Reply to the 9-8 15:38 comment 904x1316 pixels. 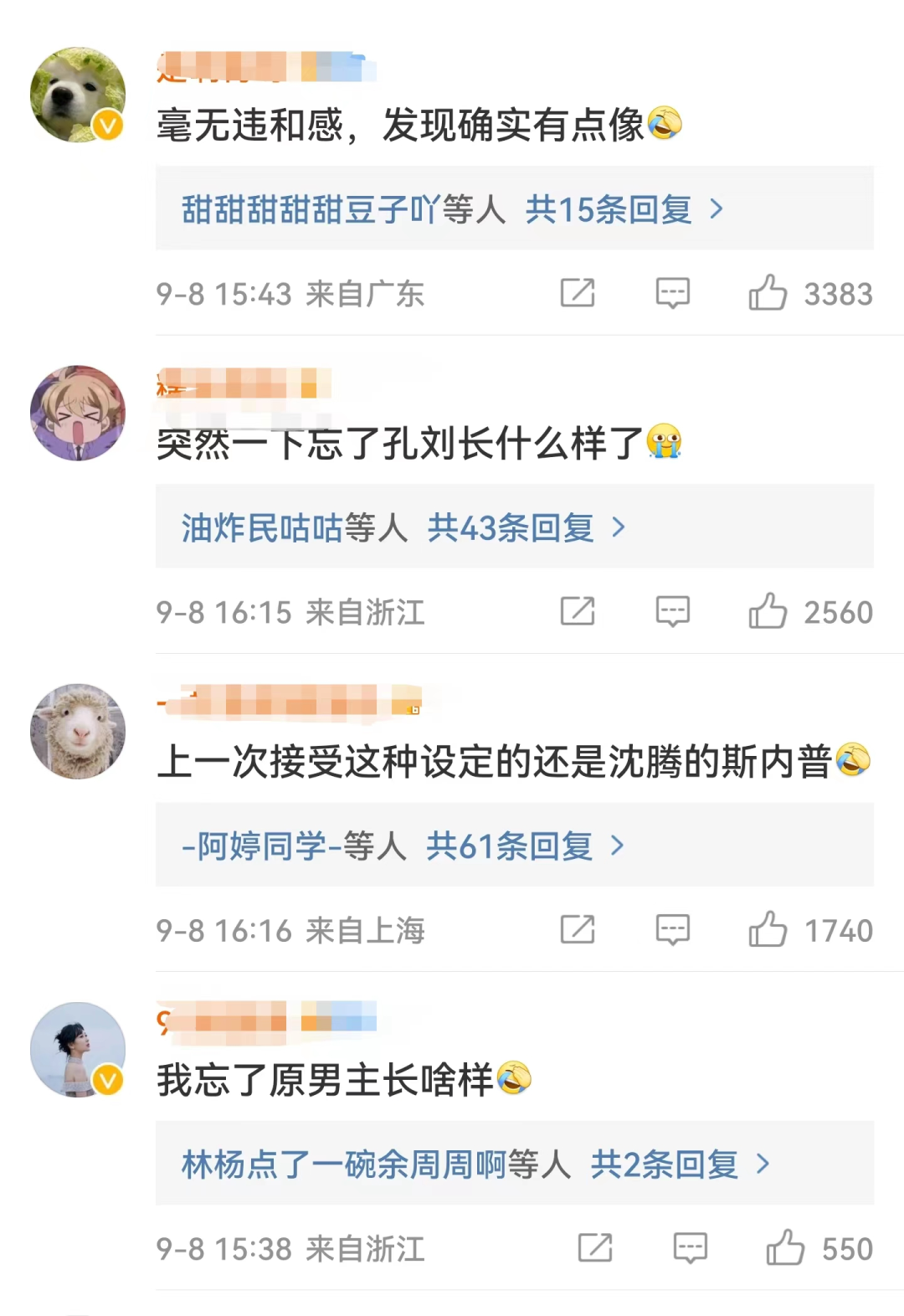coord(690,1248)
